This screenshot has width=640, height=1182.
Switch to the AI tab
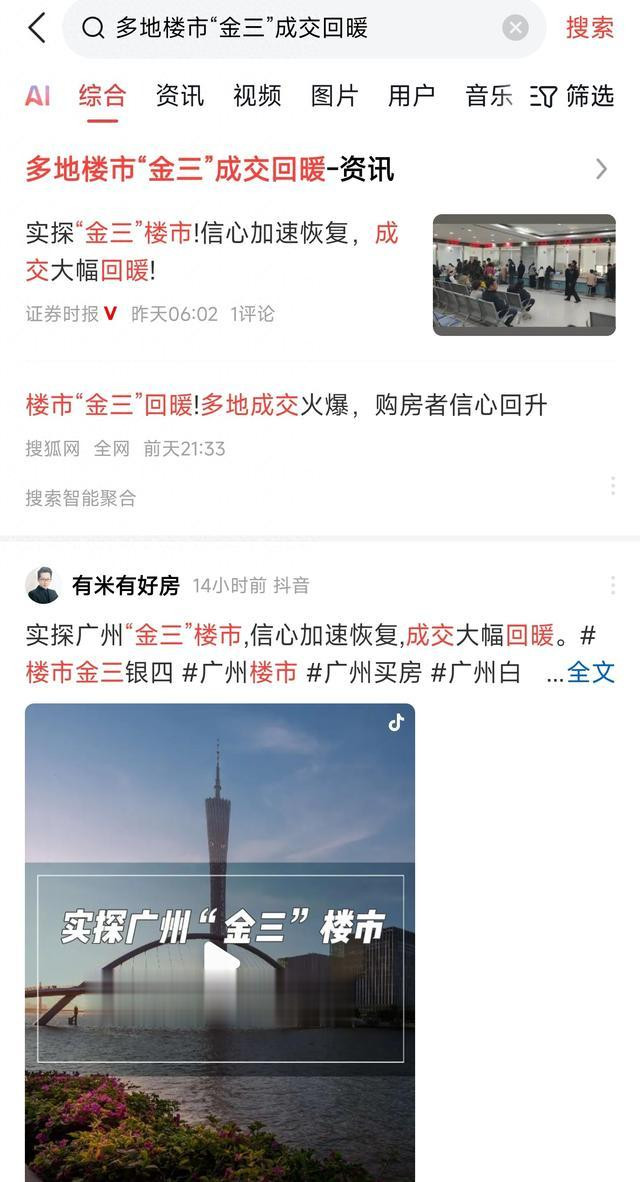click(38, 96)
